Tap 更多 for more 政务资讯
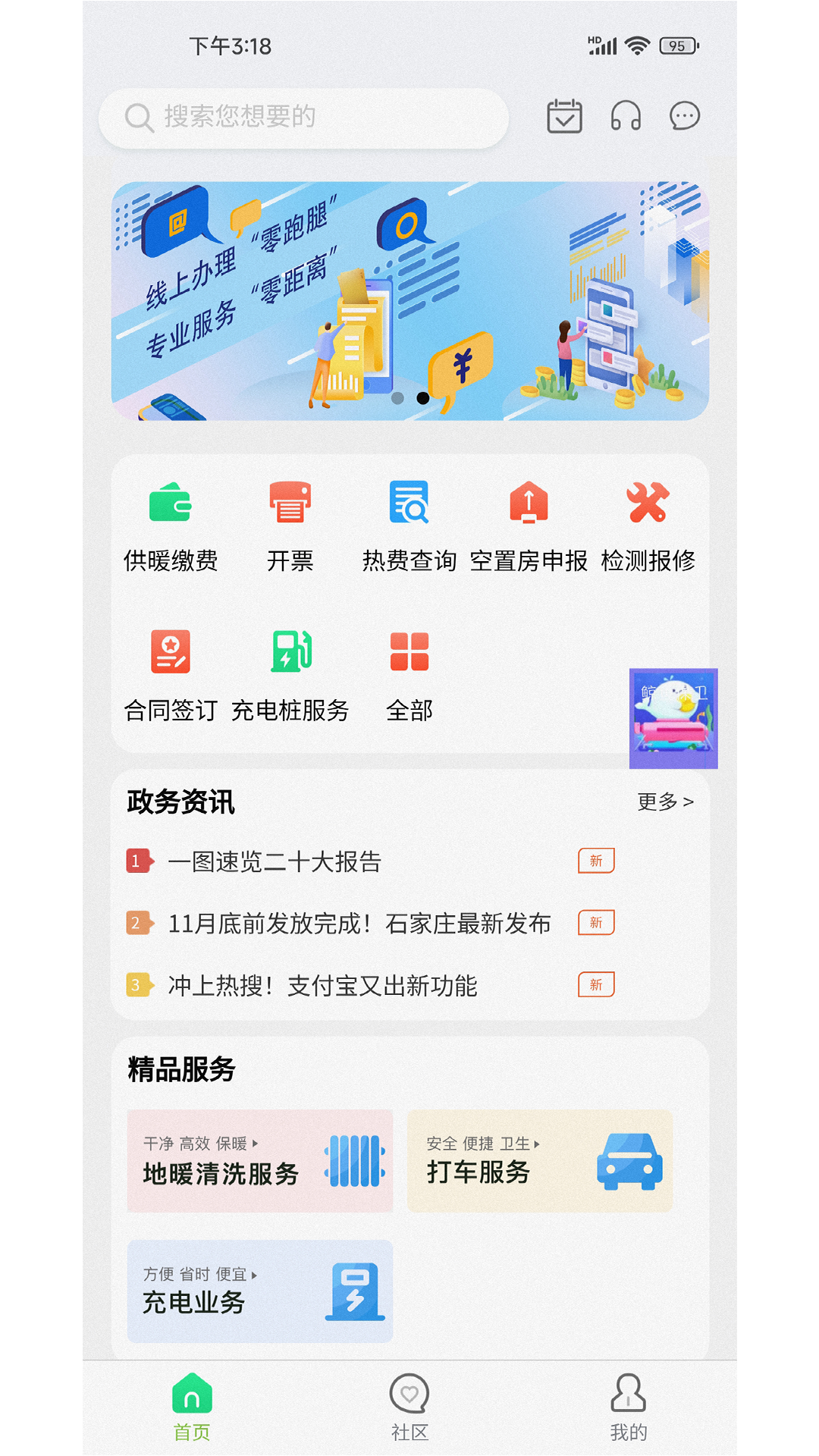The image size is (819, 1456). (665, 802)
